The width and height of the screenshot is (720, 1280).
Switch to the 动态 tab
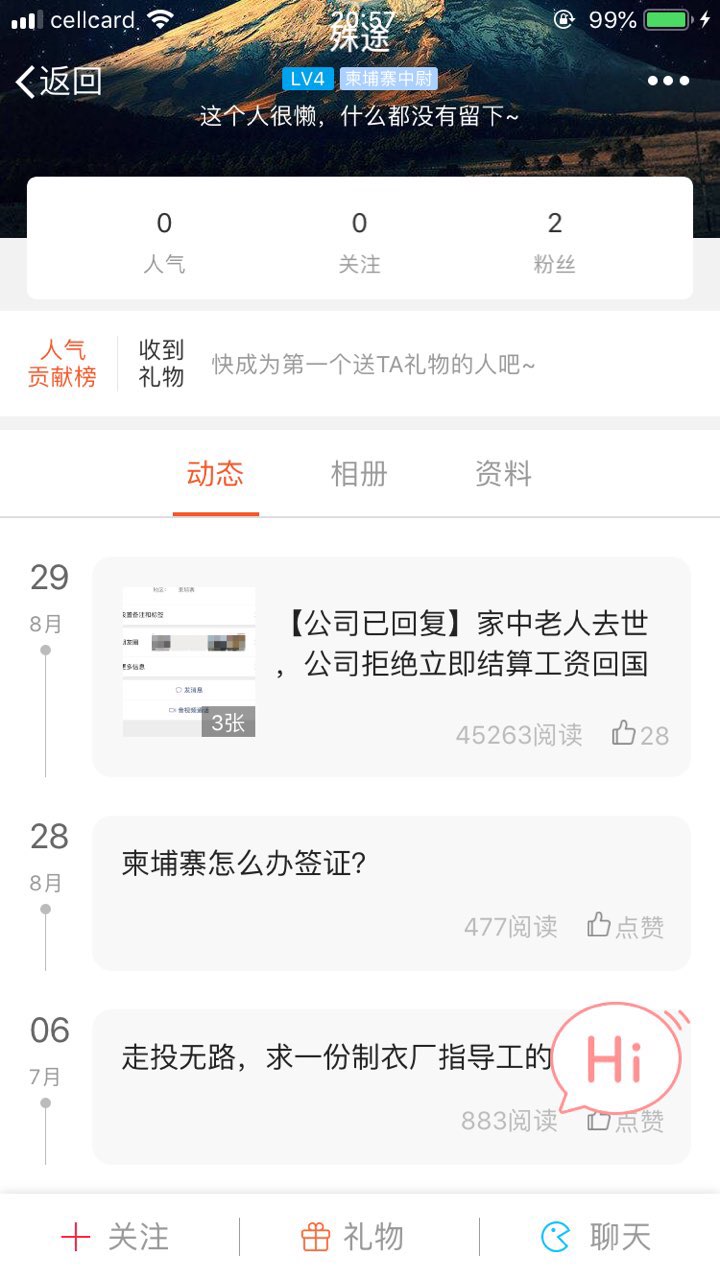point(215,474)
